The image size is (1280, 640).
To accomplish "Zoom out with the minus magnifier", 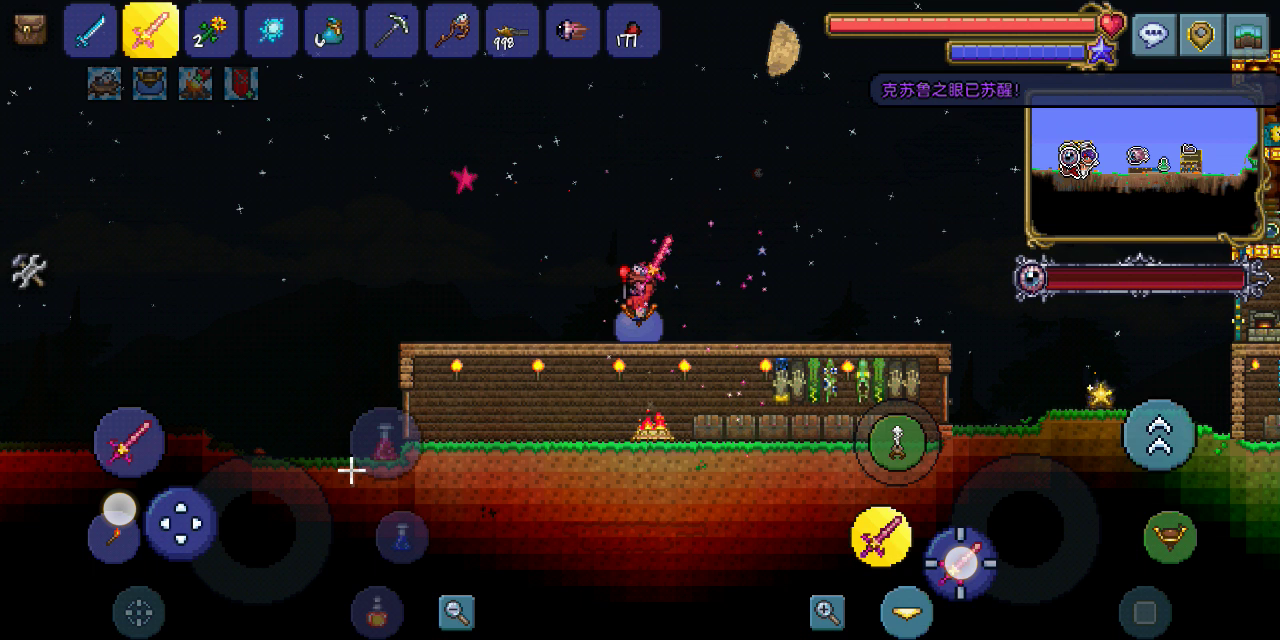I will pos(457,612).
